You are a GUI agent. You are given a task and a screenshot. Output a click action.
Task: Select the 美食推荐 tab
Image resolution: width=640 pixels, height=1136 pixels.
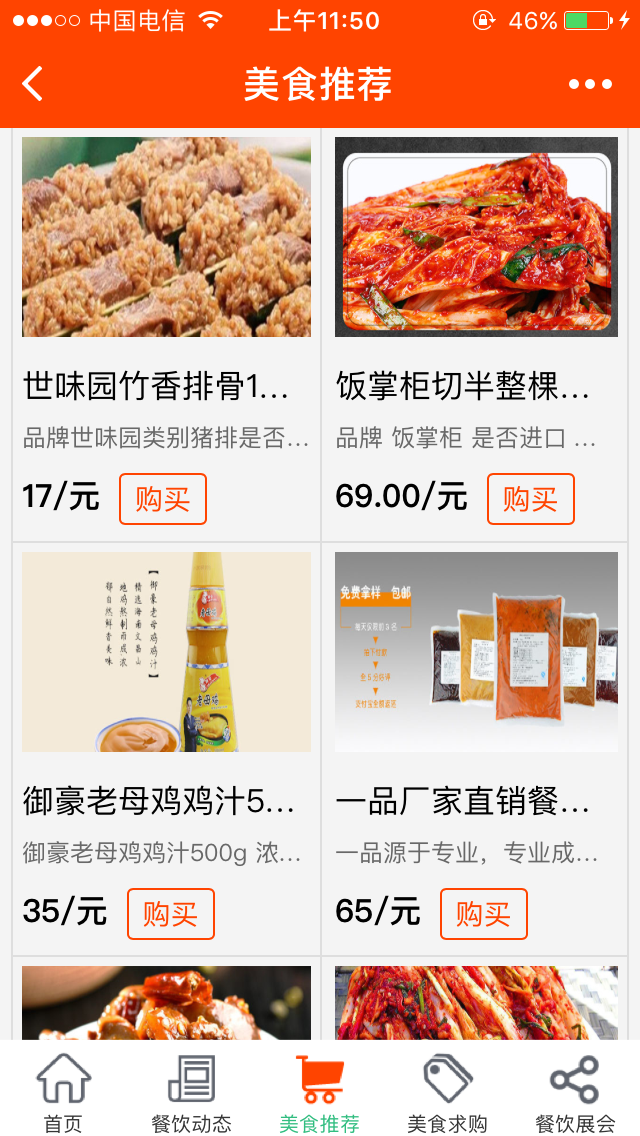click(319, 1092)
